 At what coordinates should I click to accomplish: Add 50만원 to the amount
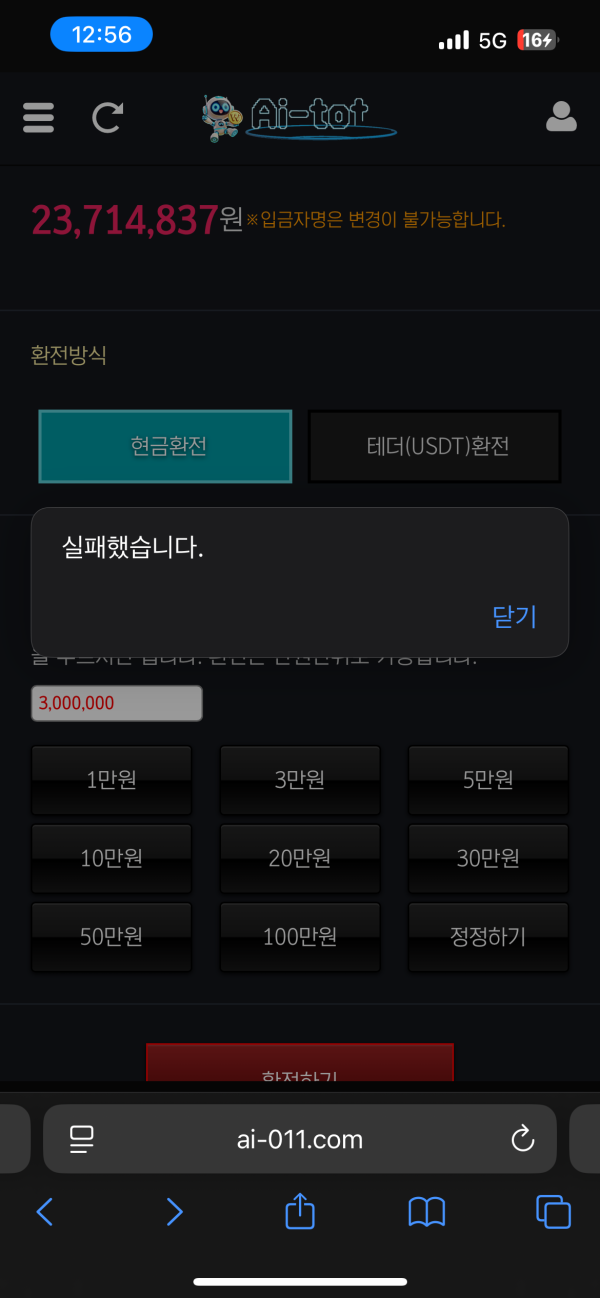click(x=111, y=937)
